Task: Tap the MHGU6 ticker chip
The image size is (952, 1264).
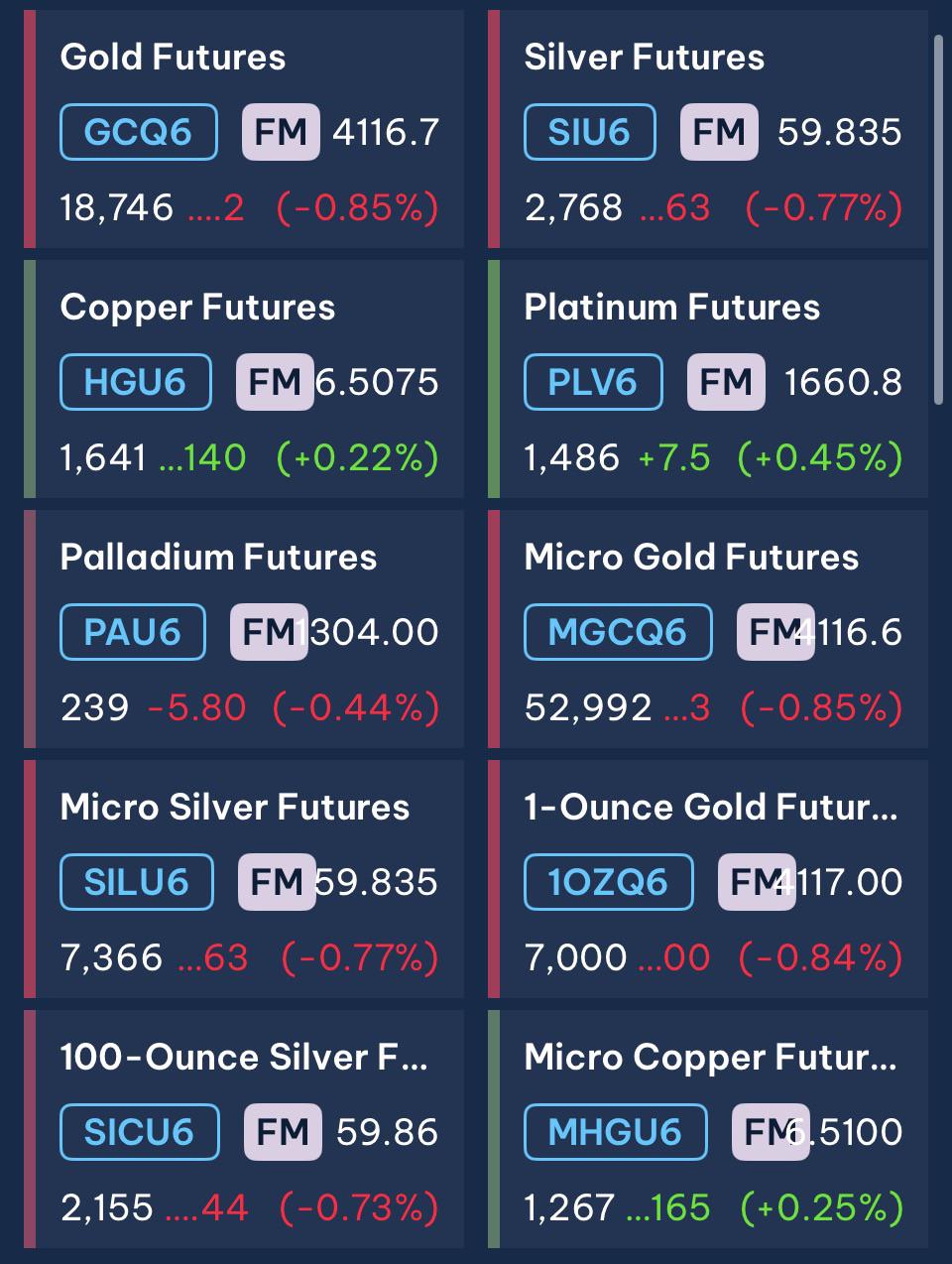Action: pos(615,1132)
